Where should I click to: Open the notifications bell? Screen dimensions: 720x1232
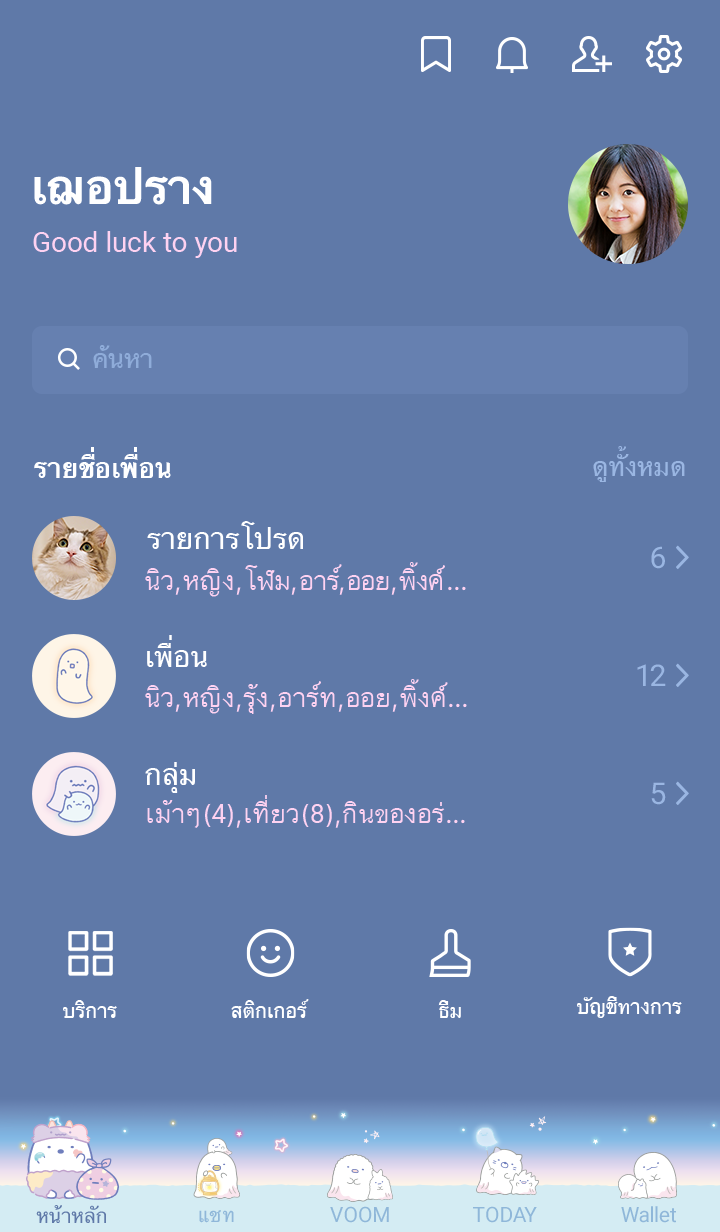[512, 54]
